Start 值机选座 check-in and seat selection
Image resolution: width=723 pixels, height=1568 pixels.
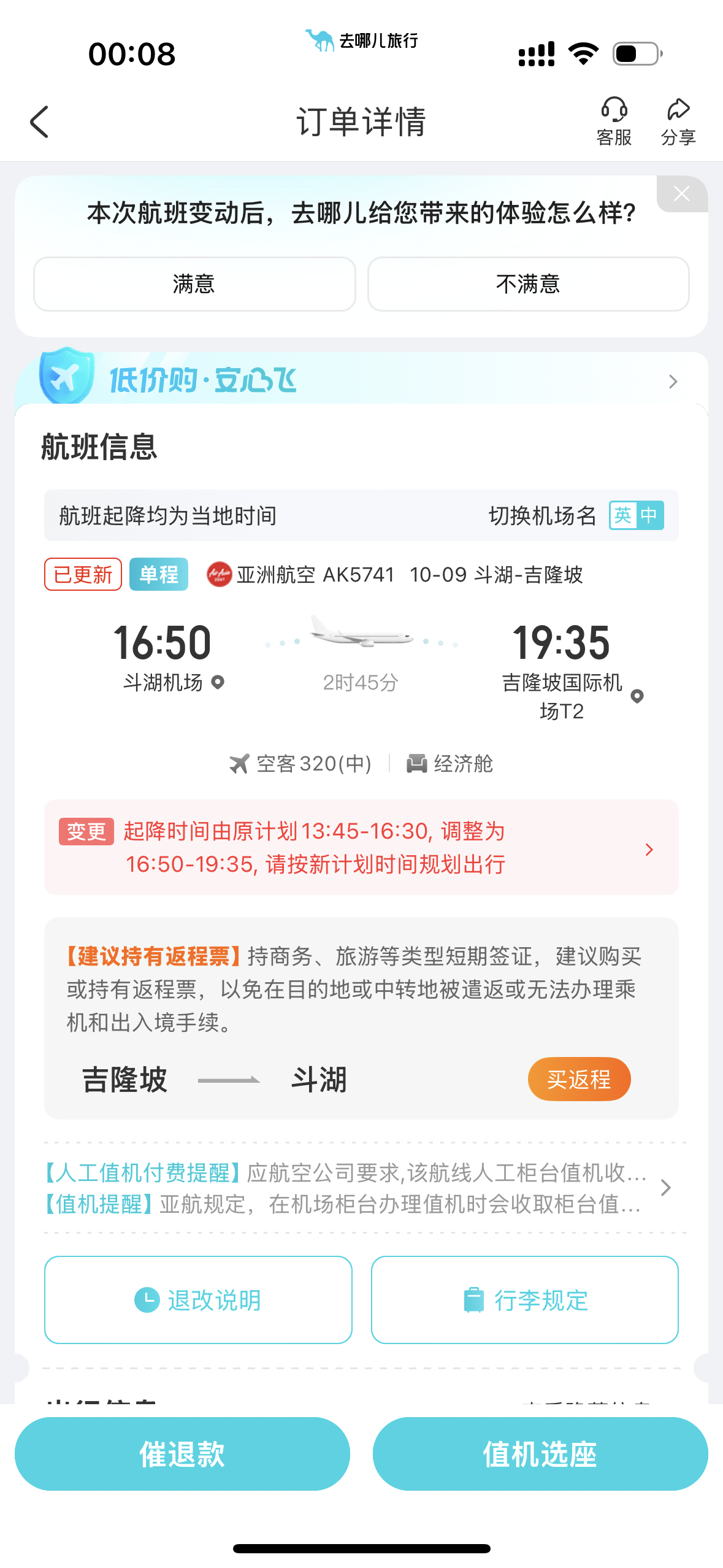[540, 1454]
